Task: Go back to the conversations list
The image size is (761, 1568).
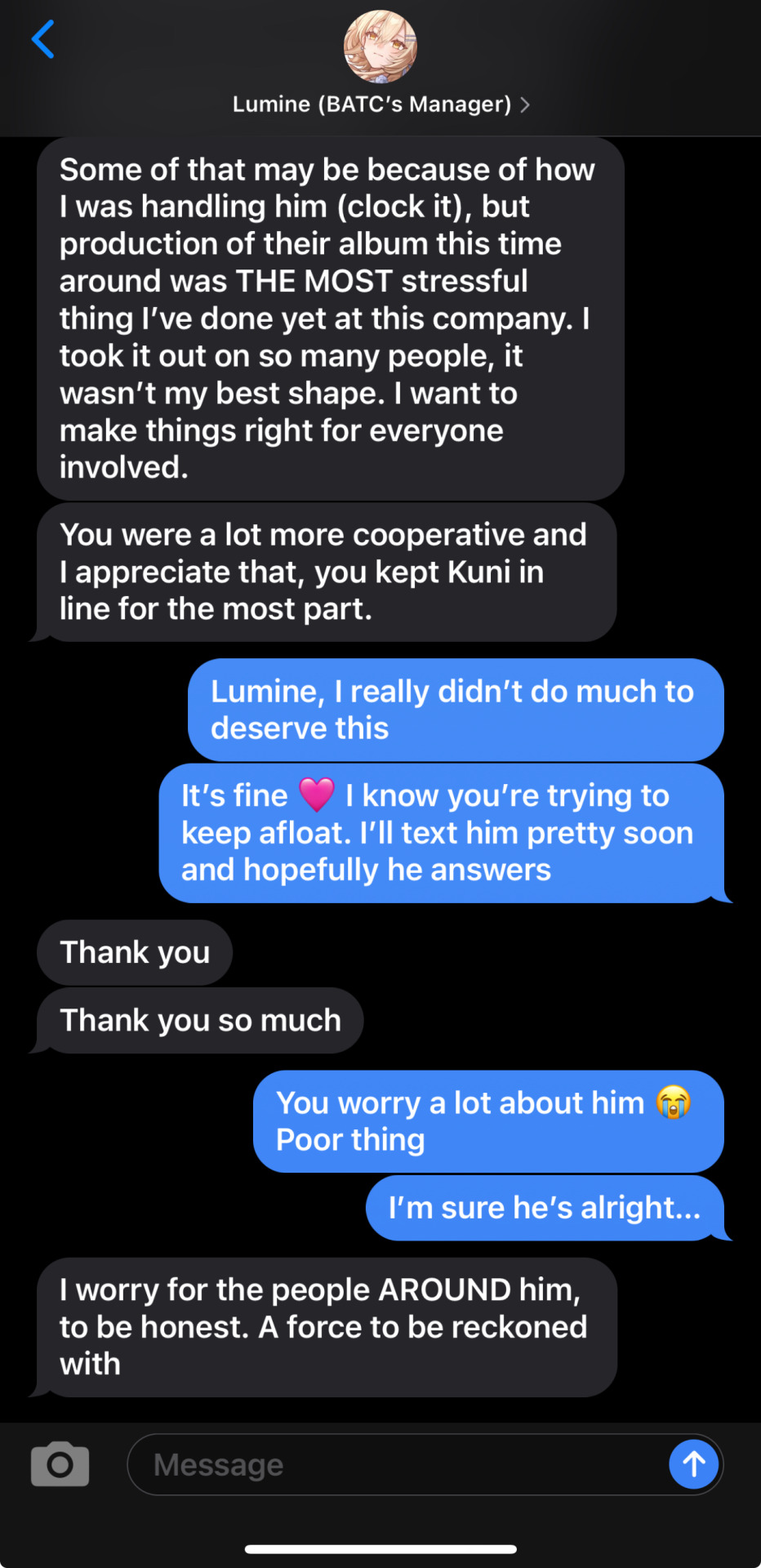Action: [x=42, y=39]
